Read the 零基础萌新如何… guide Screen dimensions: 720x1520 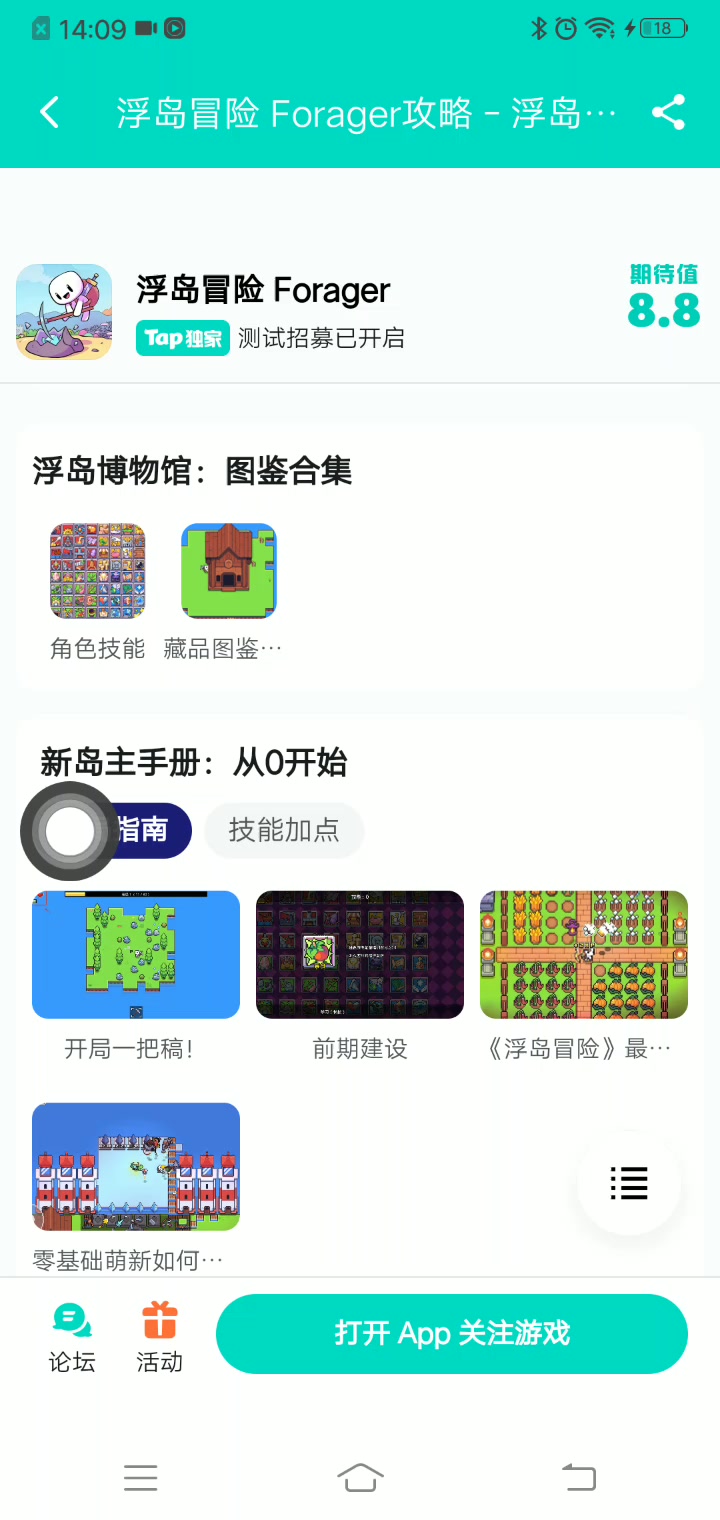[136, 1185]
